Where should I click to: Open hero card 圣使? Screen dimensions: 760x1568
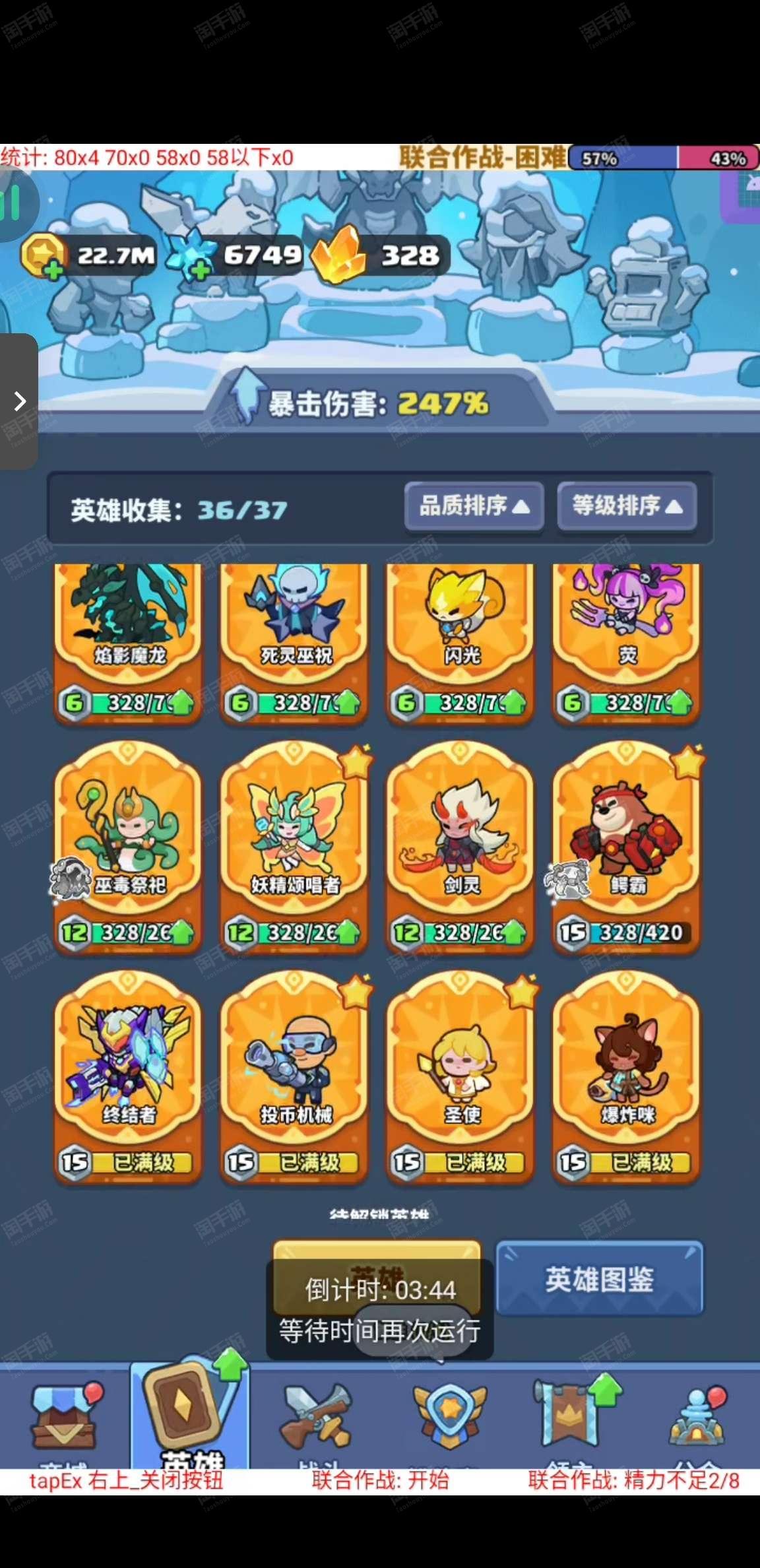tap(460, 1077)
